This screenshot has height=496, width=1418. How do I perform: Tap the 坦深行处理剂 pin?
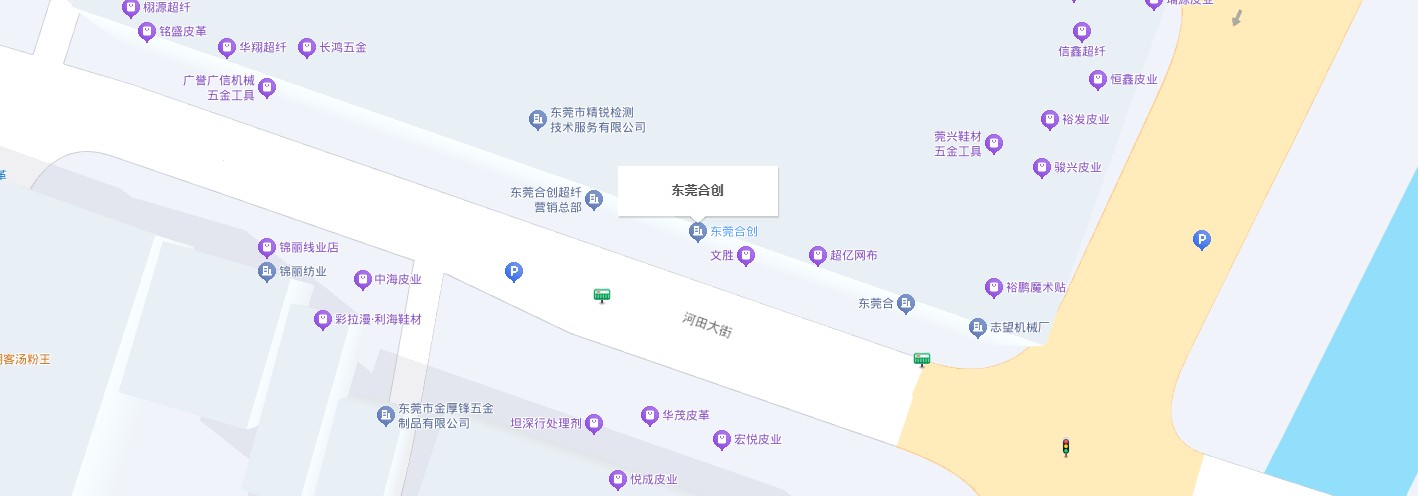[594, 423]
